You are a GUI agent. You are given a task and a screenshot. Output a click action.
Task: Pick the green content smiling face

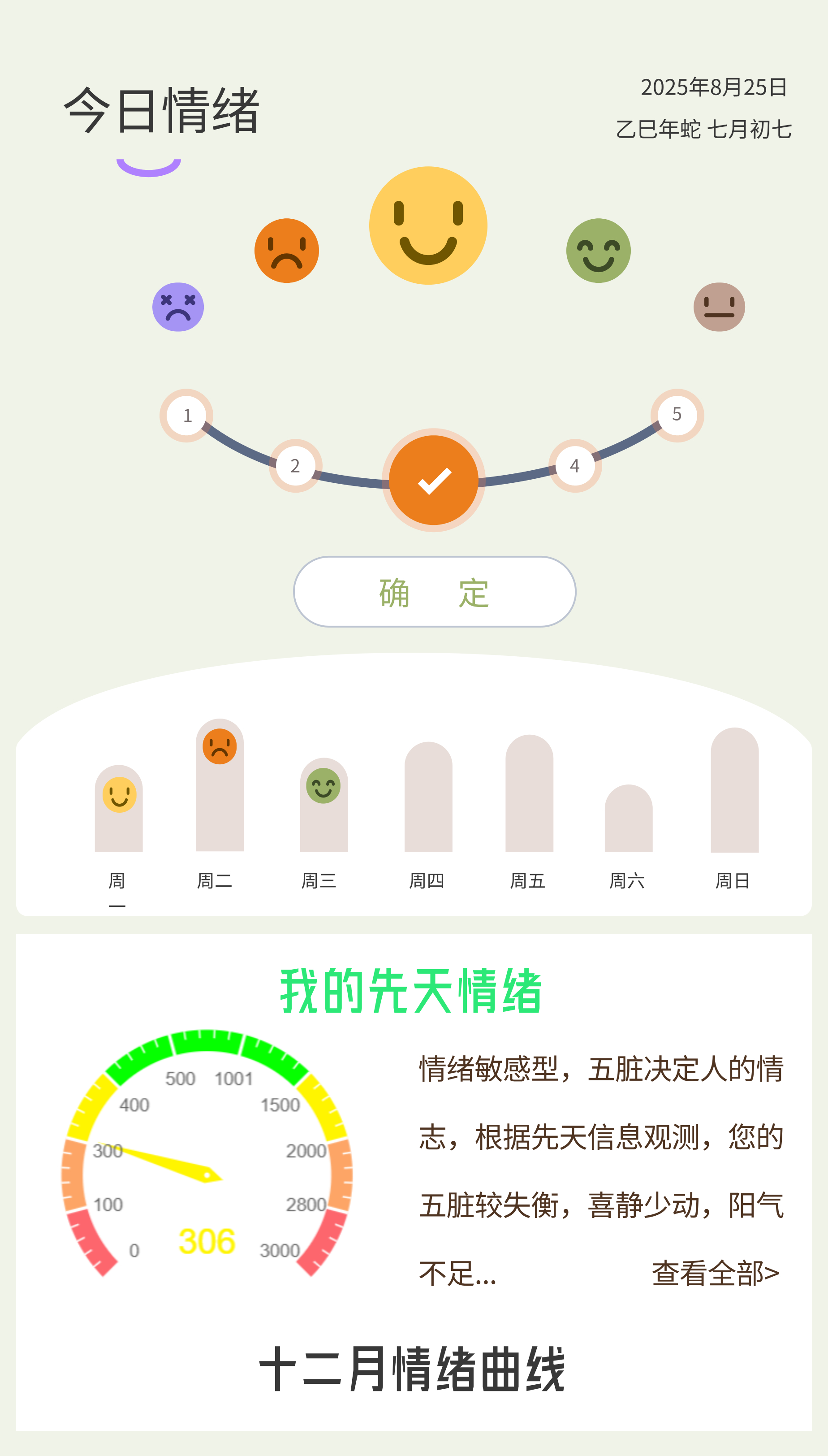598,250
